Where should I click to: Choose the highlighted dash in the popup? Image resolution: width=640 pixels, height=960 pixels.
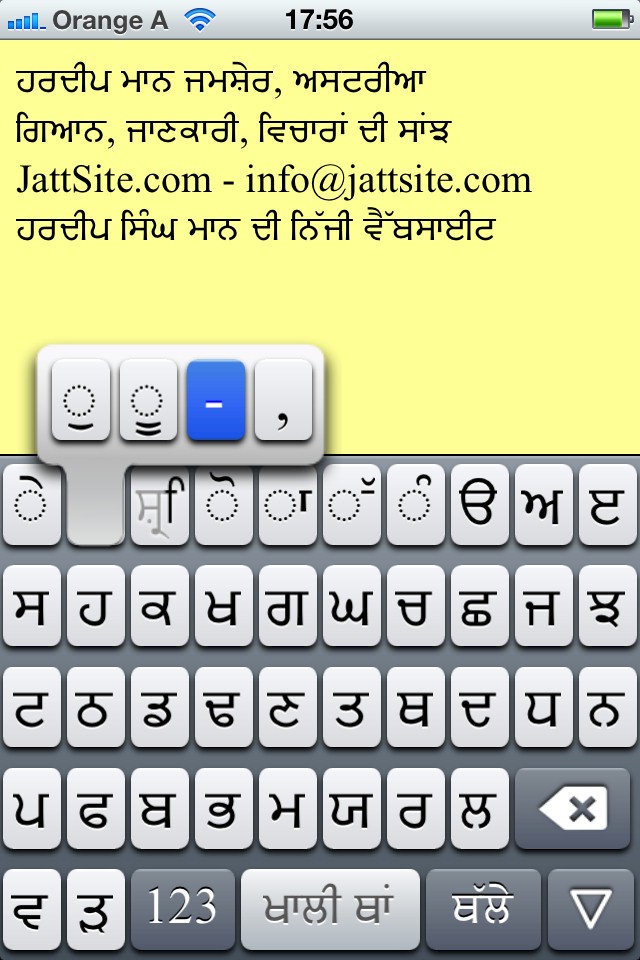216,401
